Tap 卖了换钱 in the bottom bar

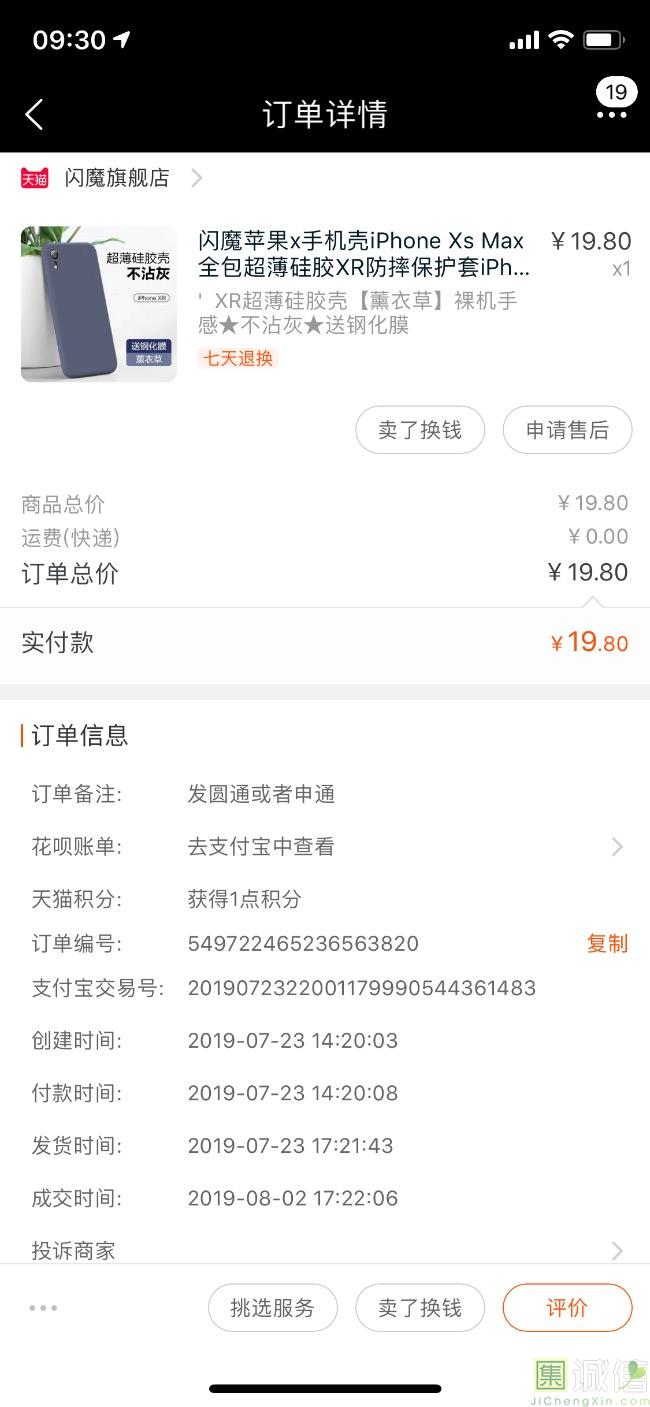(420, 1307)
